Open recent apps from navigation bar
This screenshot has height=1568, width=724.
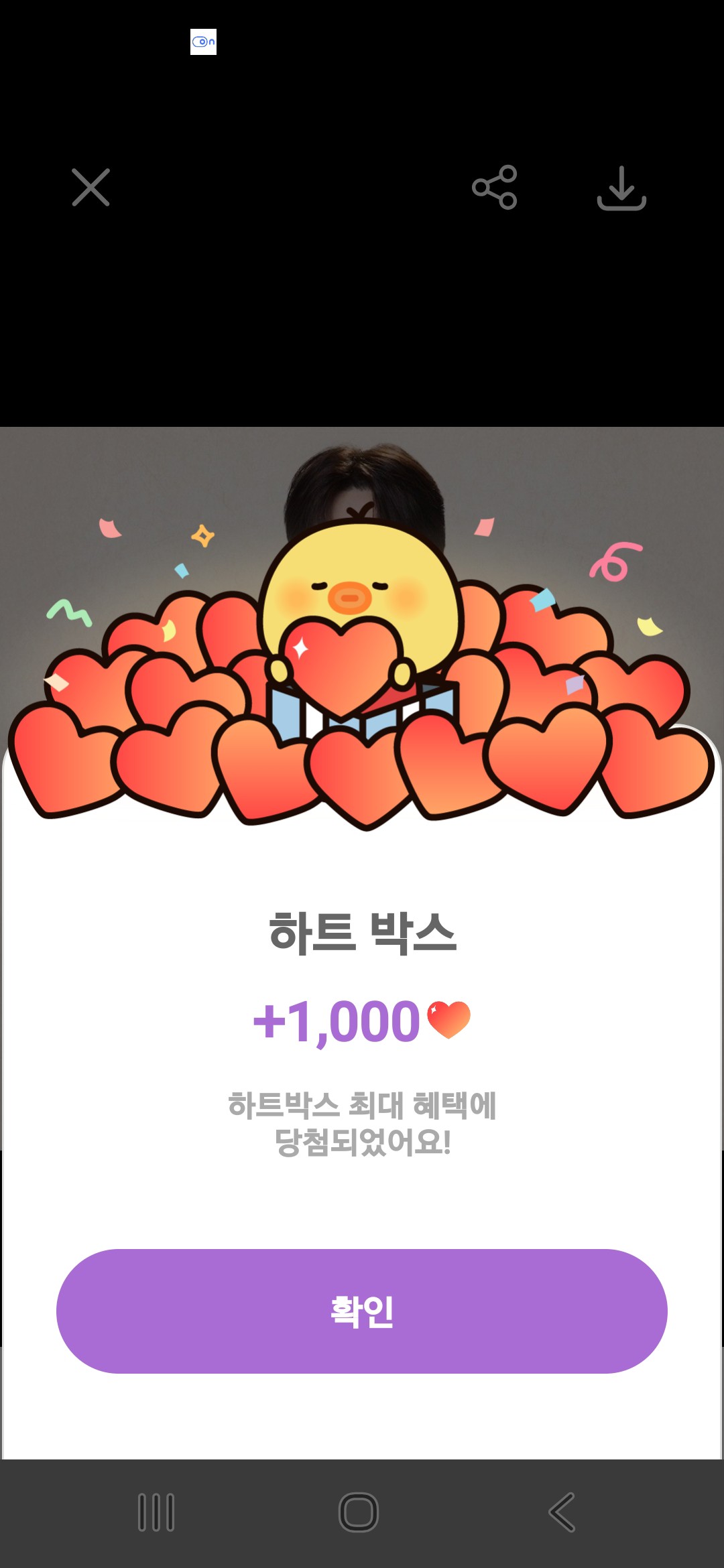pos(156,1512)
